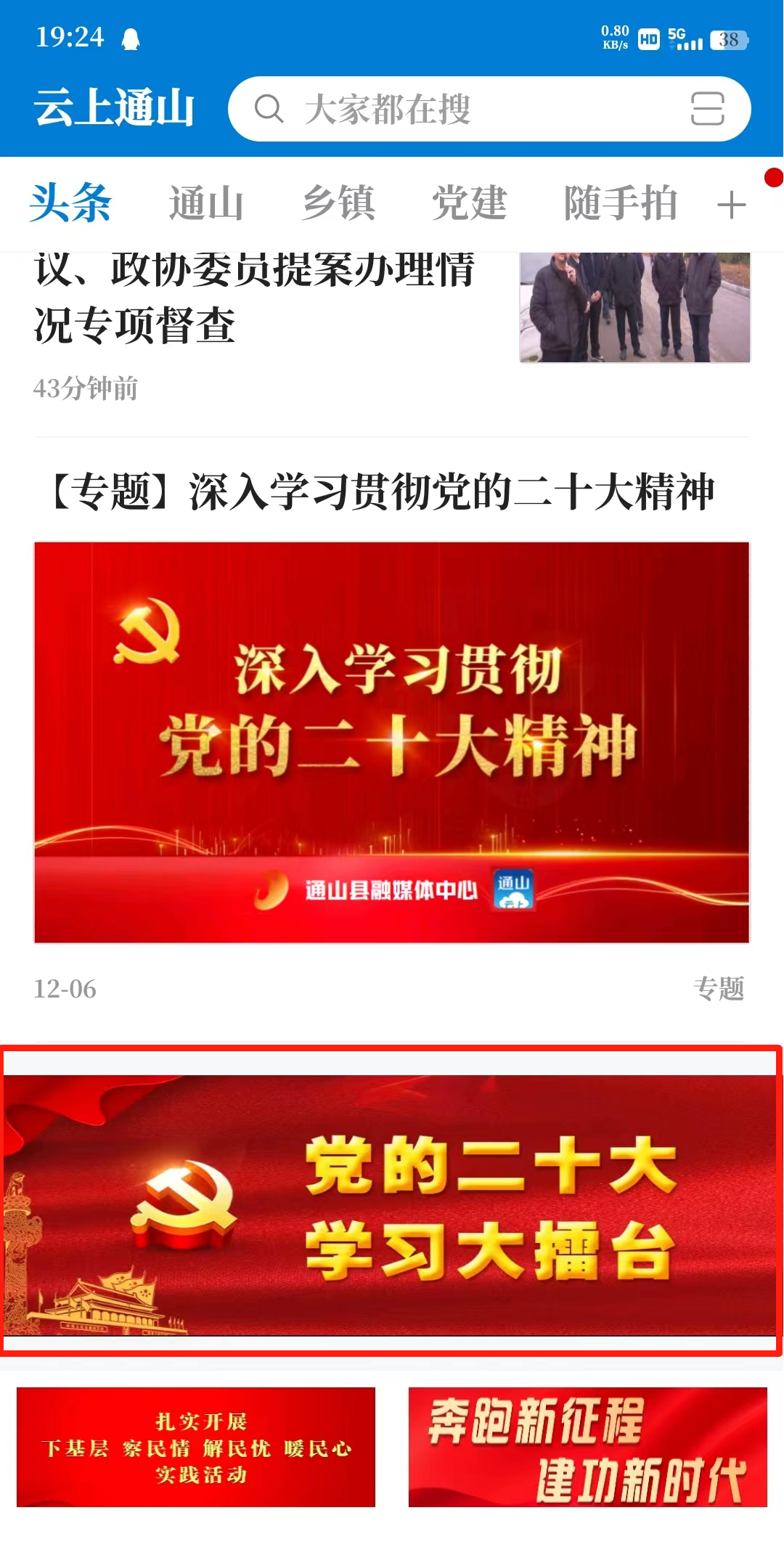Switch to the 随手拍 tab
This screenshot has height=1550, width=784.
click(620, 203)
